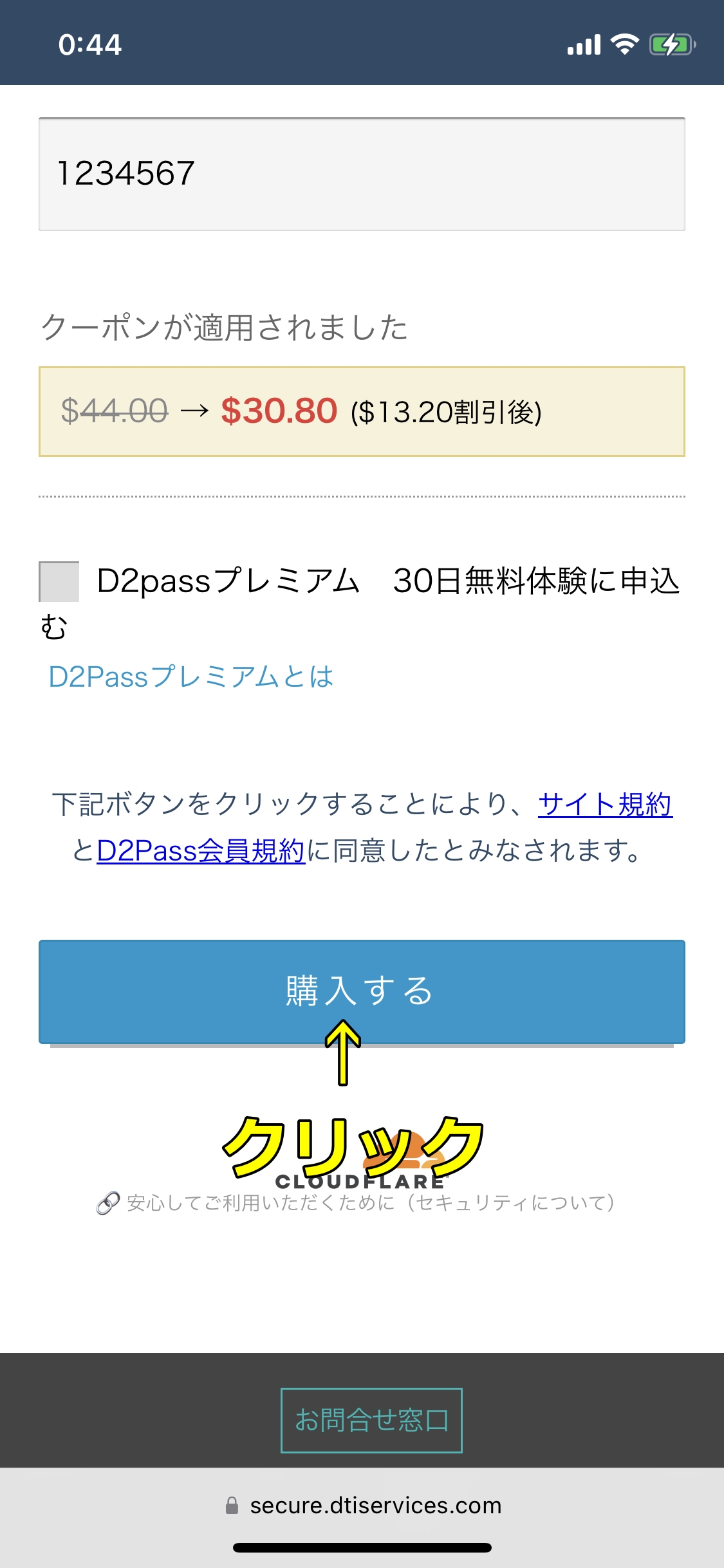
Task: Open the サイト規約 link
Action: [604, 805]
